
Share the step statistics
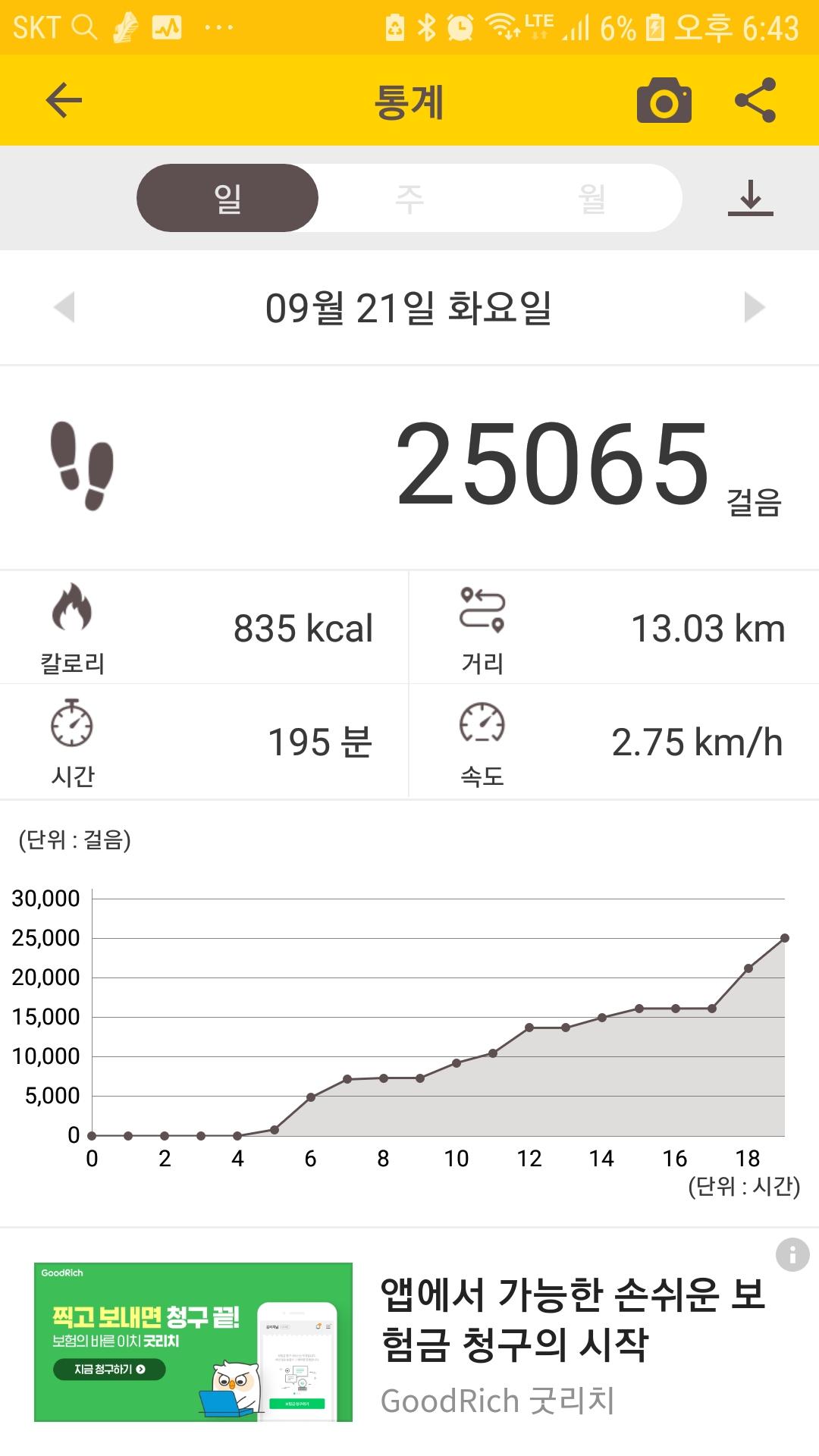tap(755, 100)
